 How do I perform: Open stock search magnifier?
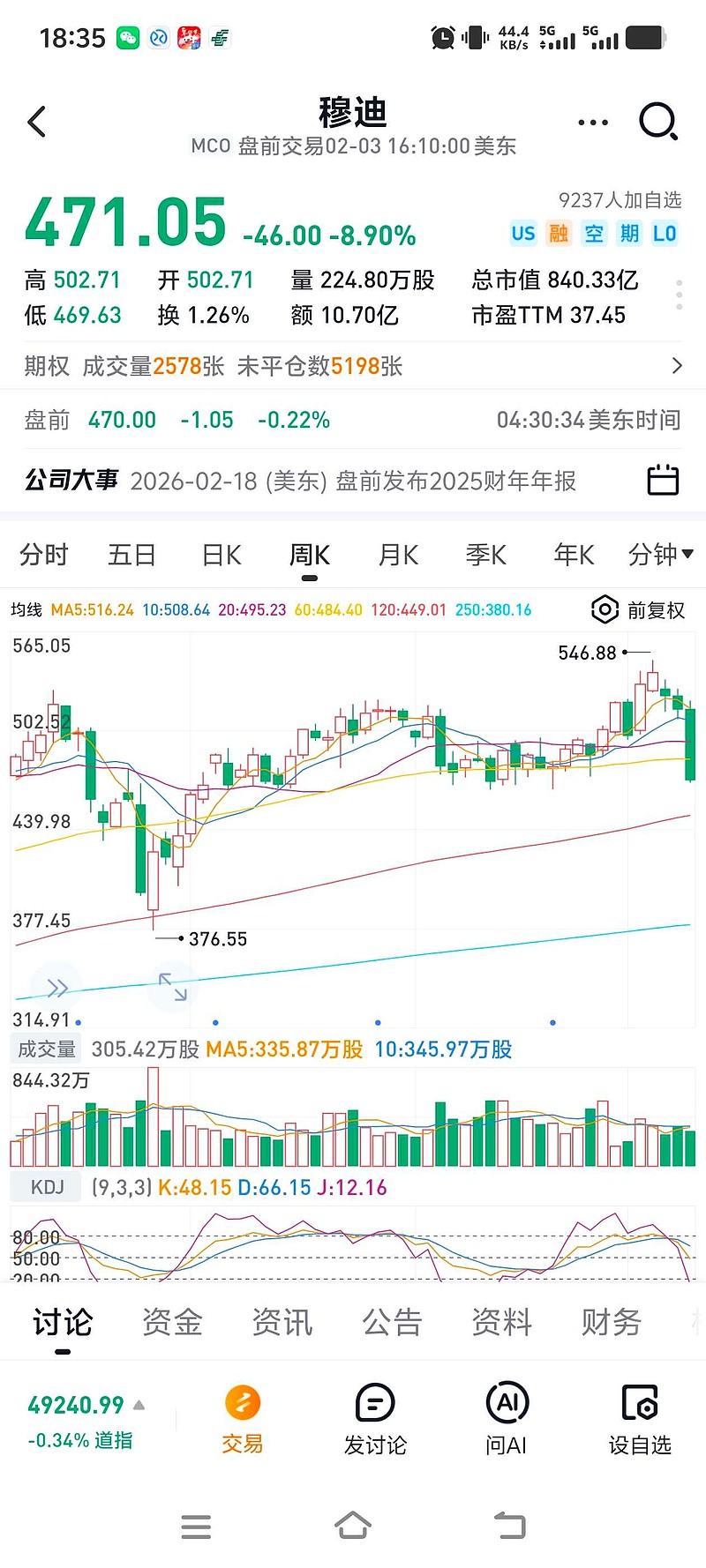point(658,122)
